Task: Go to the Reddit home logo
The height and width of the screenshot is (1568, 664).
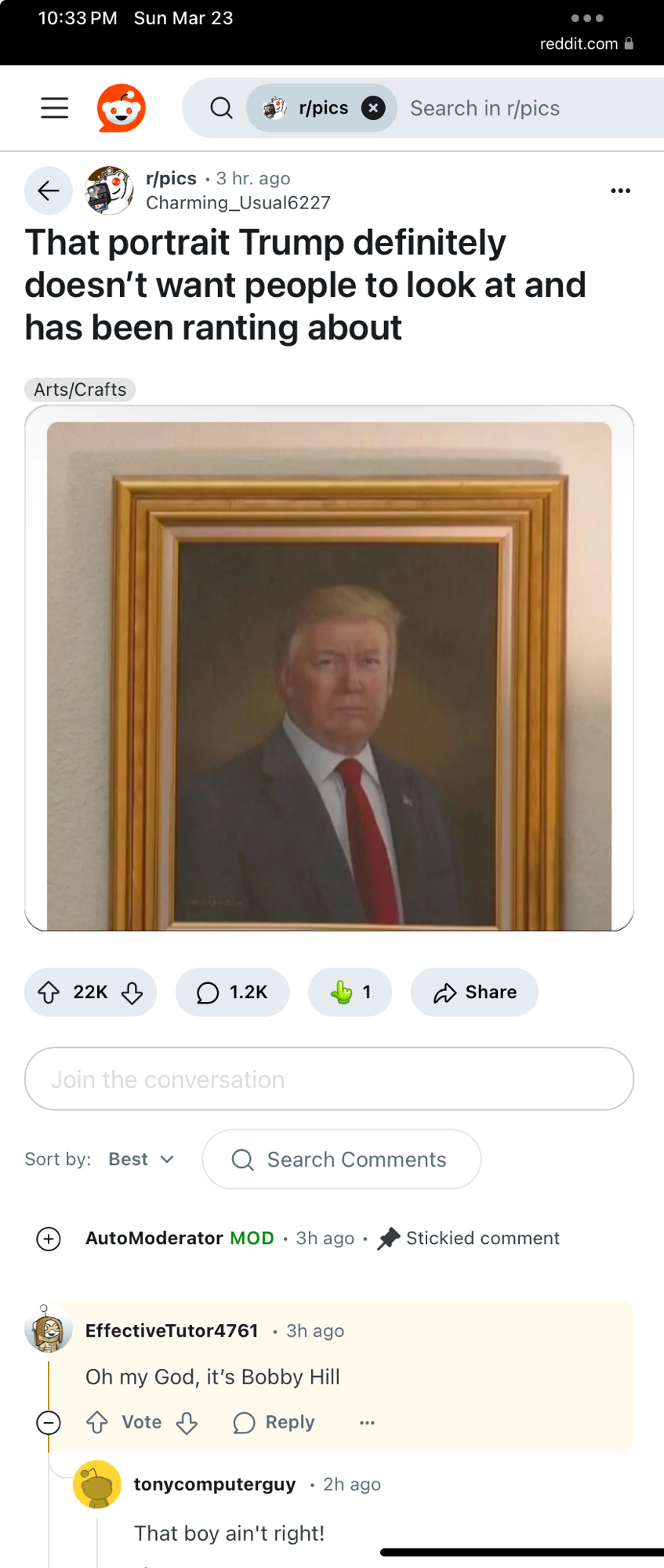Action: (122, 108)
